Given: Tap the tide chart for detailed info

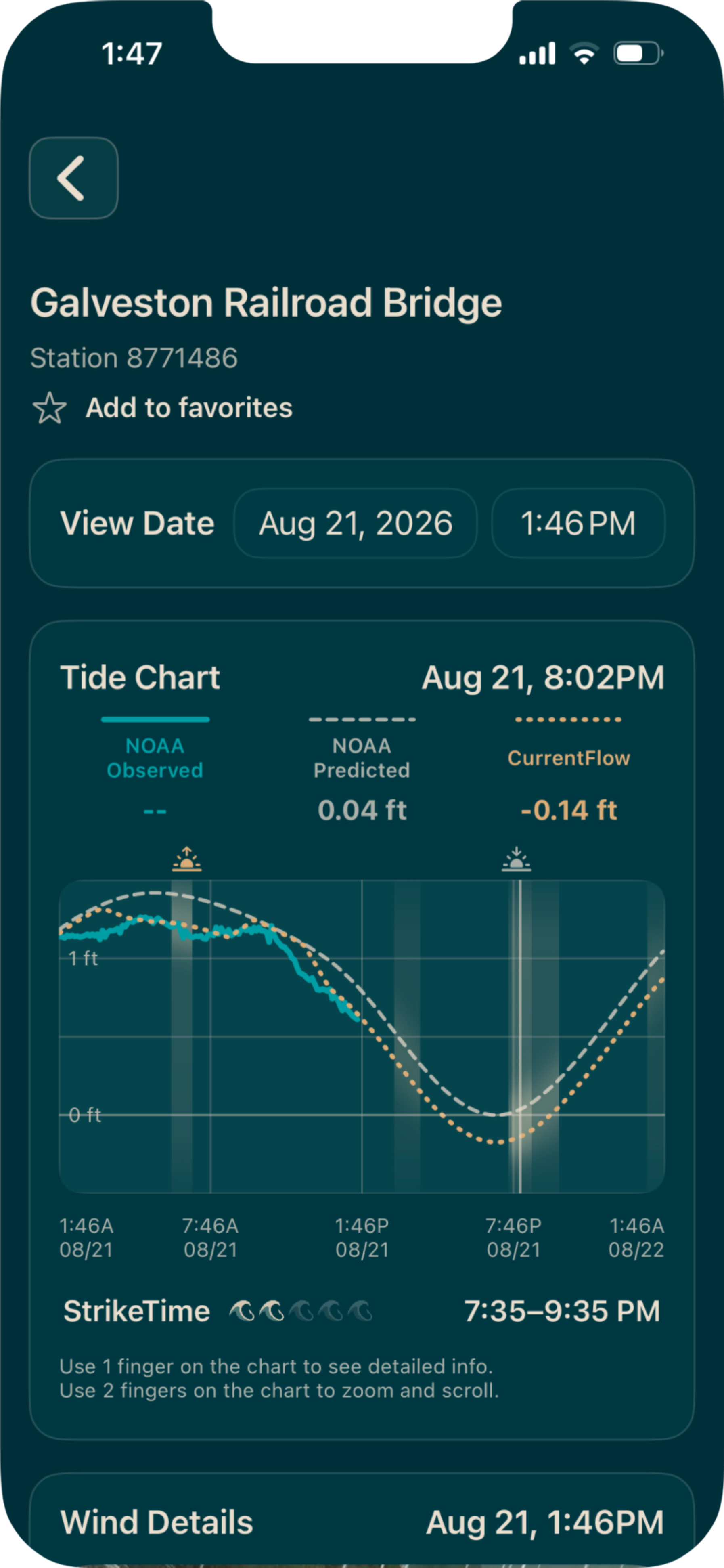Looking at the screenshot, I should pyautogui.click(x=362, y=1037).
